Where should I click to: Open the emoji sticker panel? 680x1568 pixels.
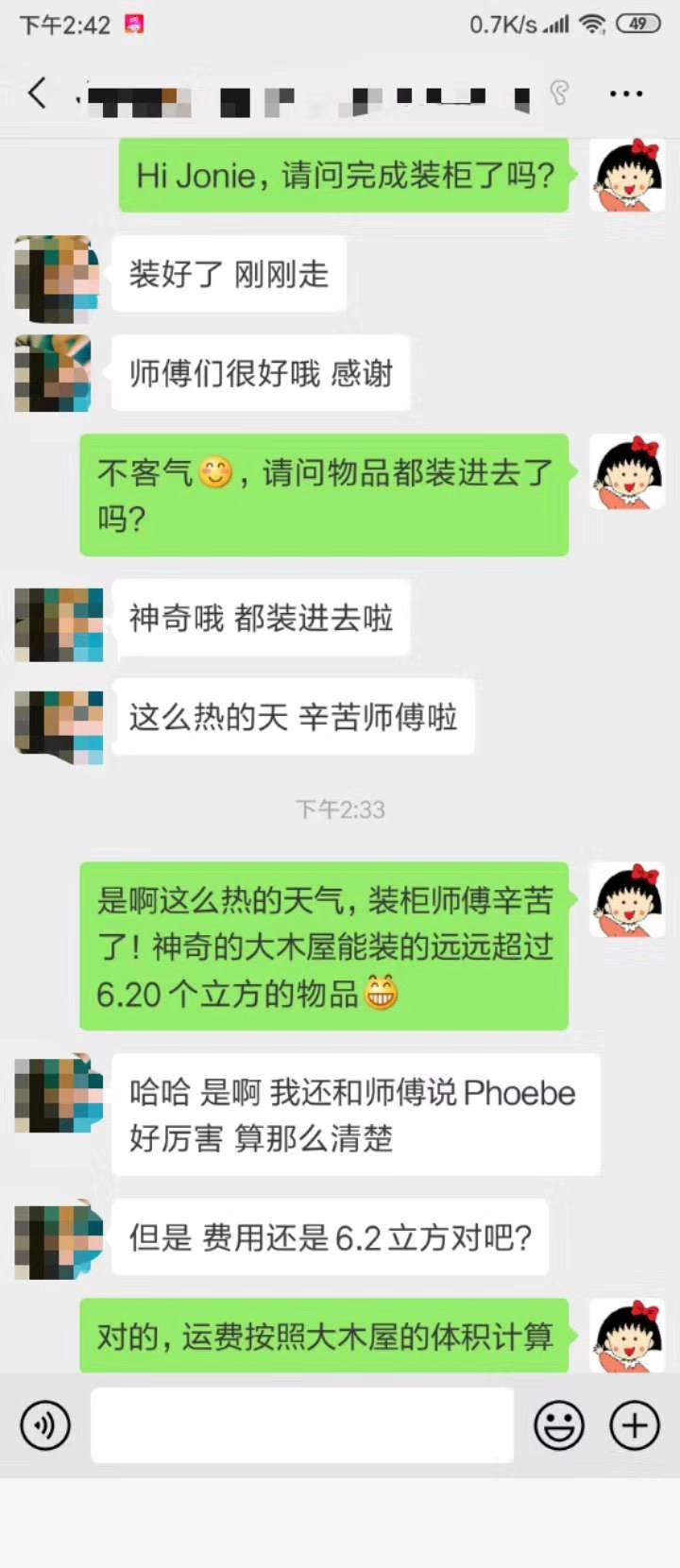(x=559, y=1424)
